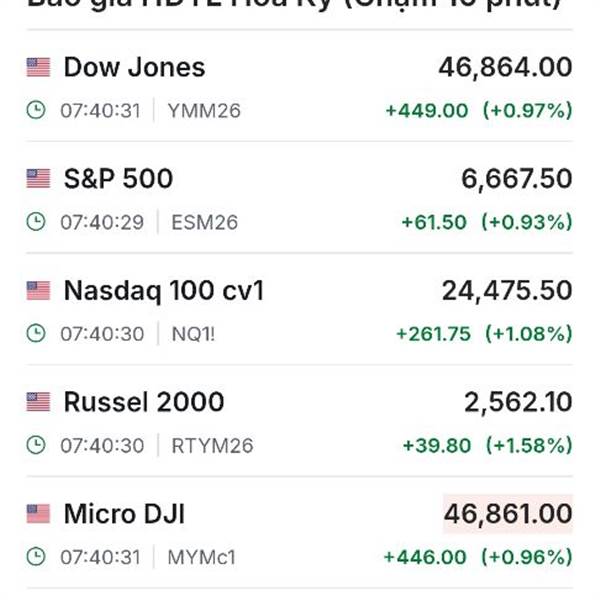
Task: Open the Micro DJI quote
Action: coord(124,514)
